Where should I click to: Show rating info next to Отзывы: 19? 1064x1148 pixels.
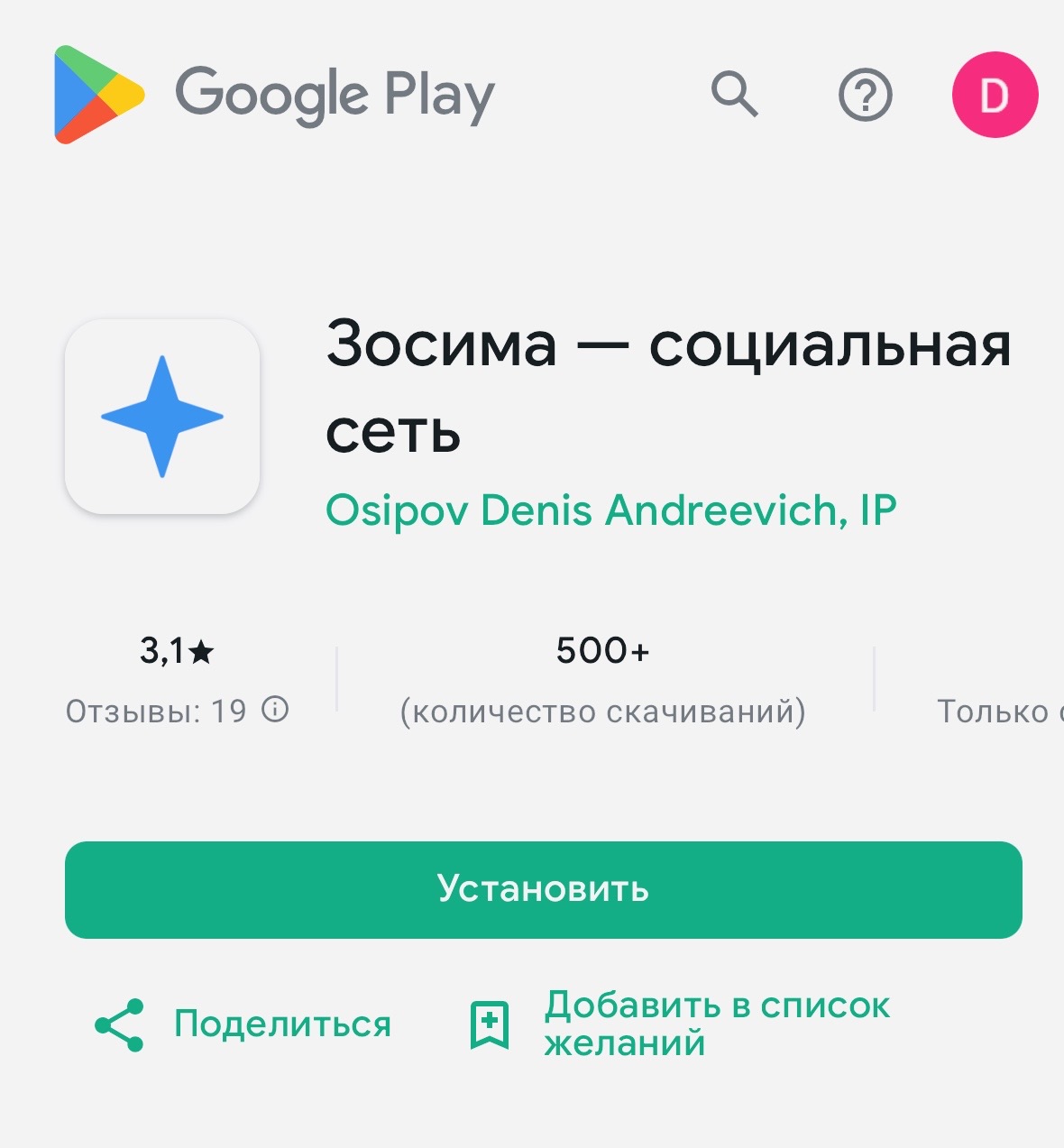click(275, 711)
